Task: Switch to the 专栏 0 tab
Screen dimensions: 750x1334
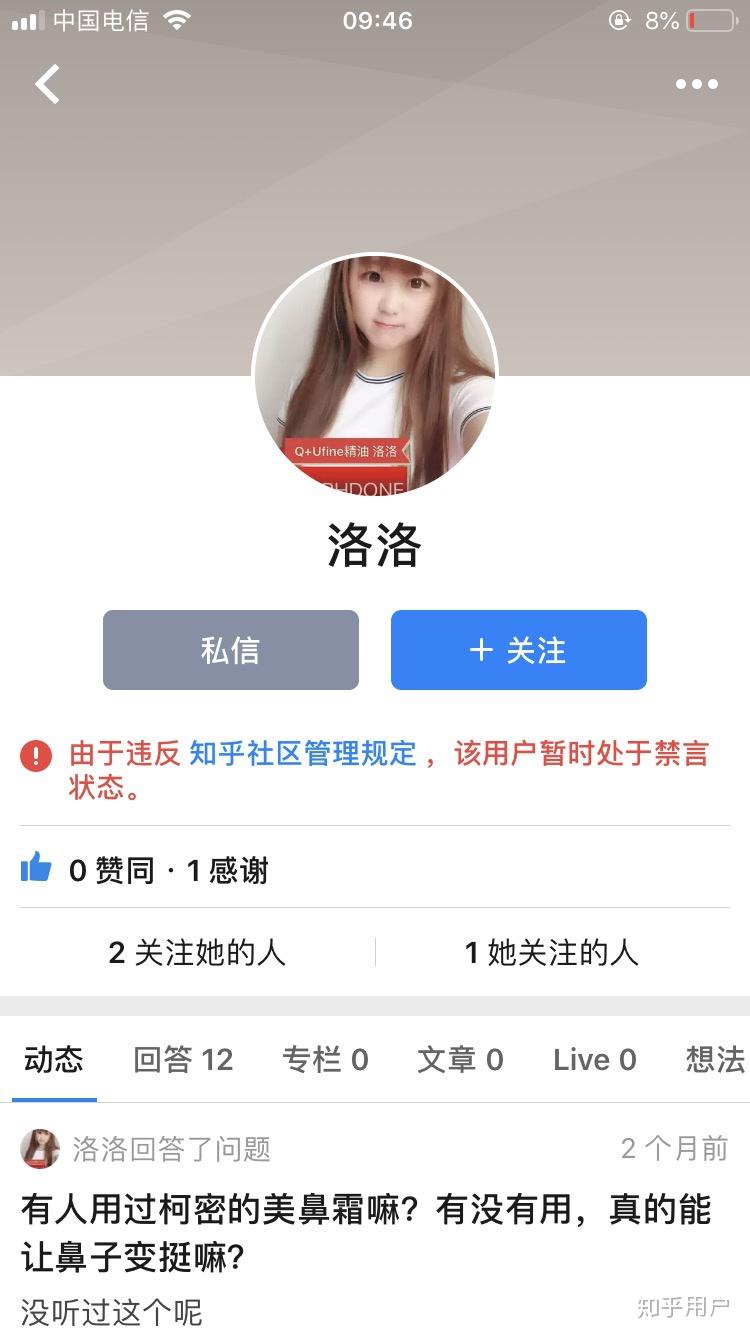Action: [325, 1060]
